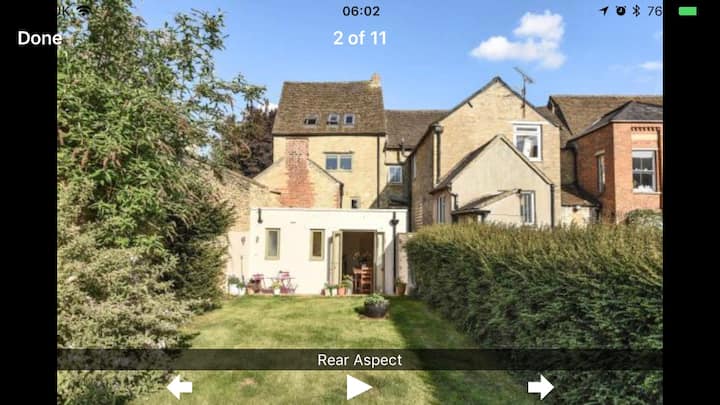Tap Done to close the photo viewer
Screen dimensions: 720x405
coord(39,38)
